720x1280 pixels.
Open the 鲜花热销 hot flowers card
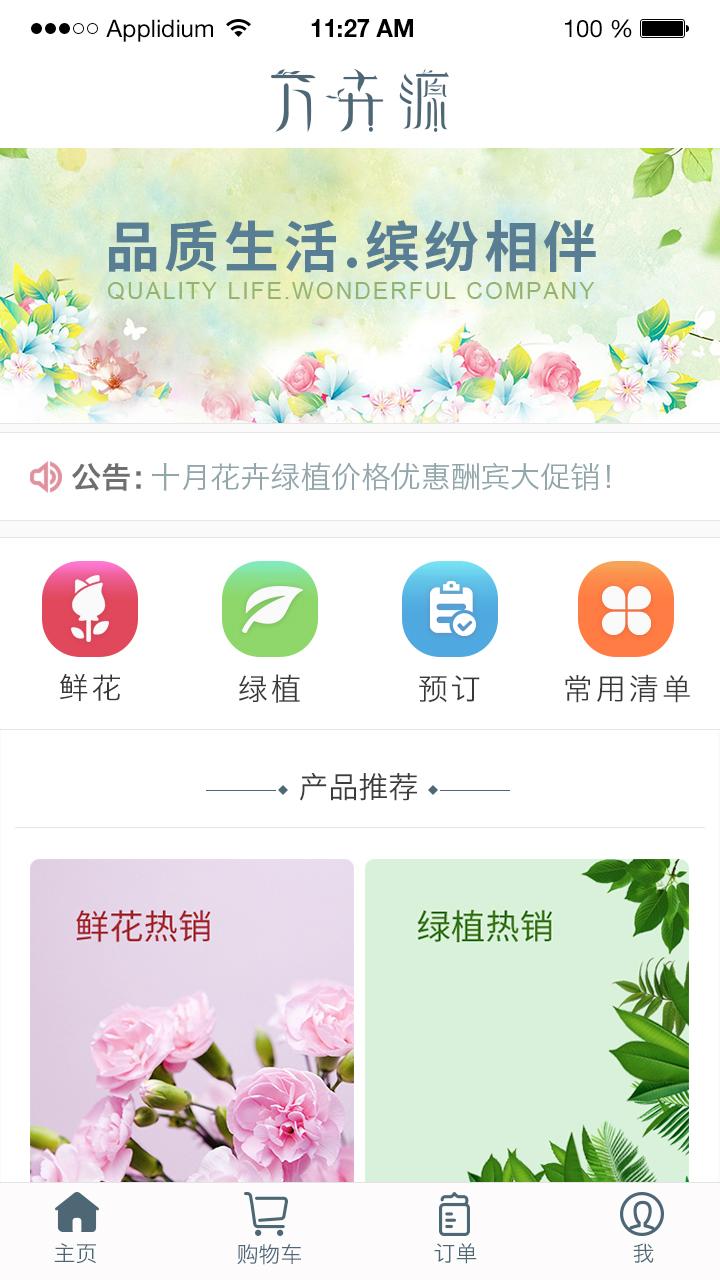(x=192, y=1020)
